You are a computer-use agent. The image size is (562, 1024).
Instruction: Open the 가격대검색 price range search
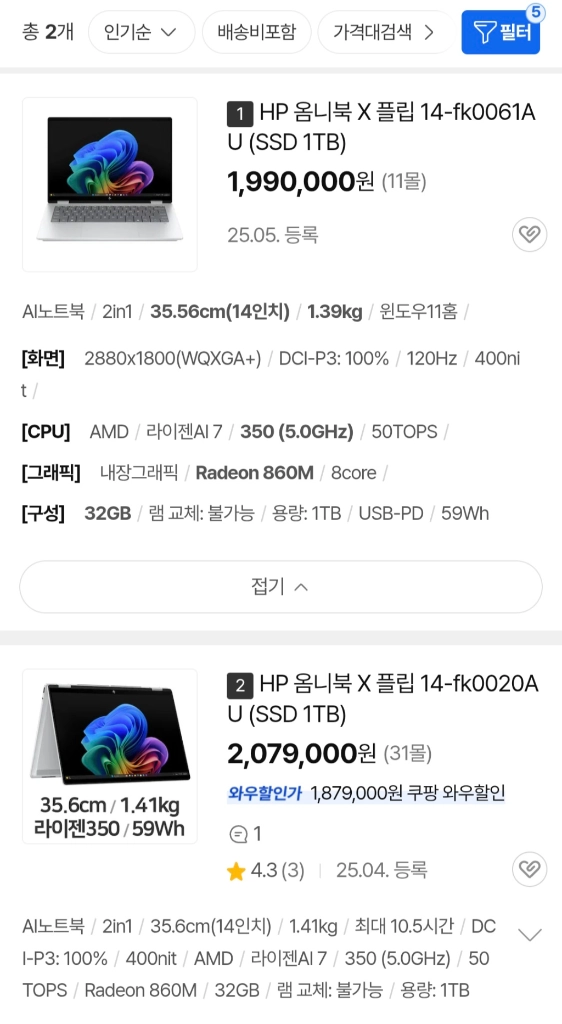(x=385, y=32)
